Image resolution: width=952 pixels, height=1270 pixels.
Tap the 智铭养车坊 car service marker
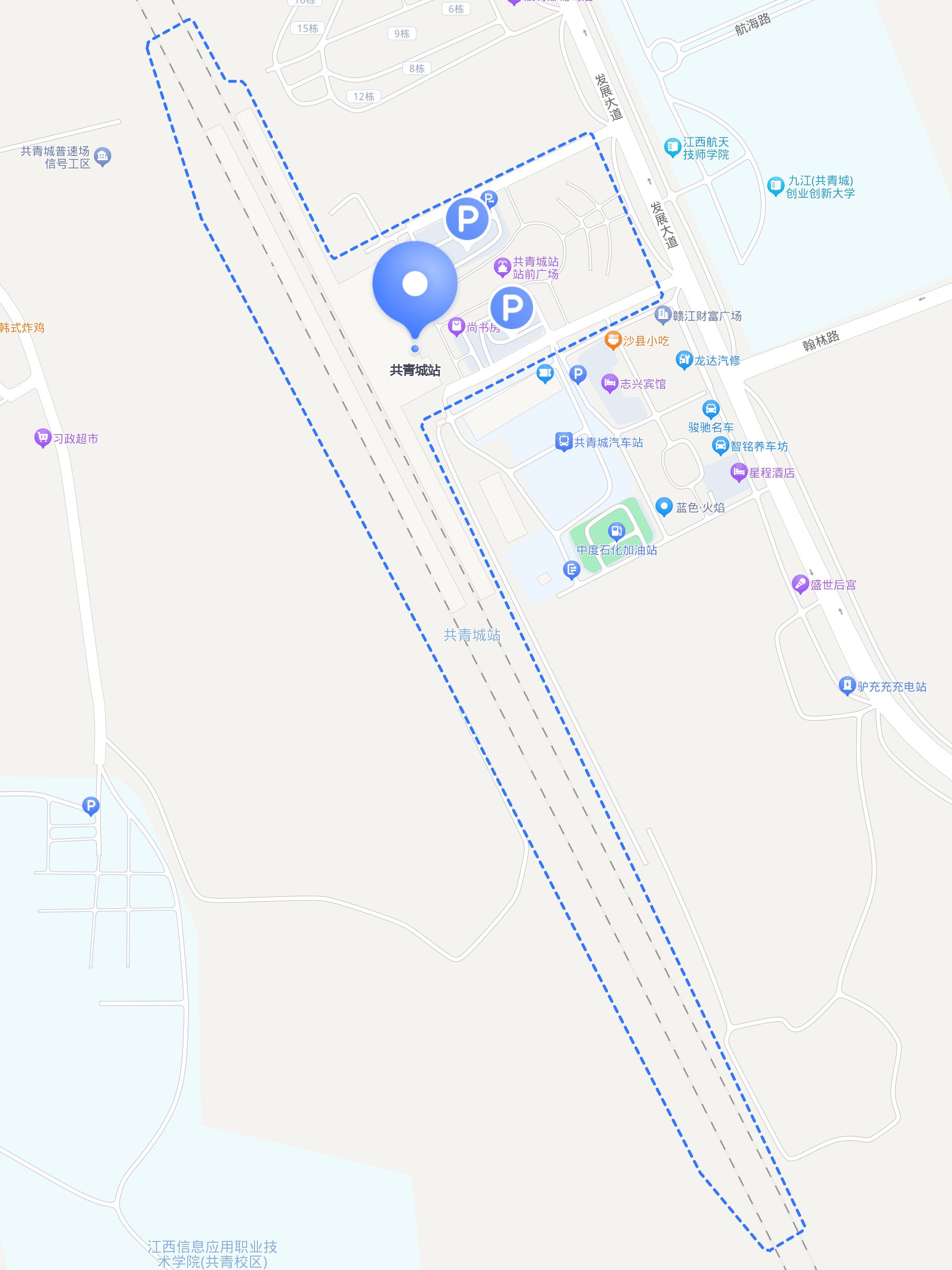tap(720, 446)
